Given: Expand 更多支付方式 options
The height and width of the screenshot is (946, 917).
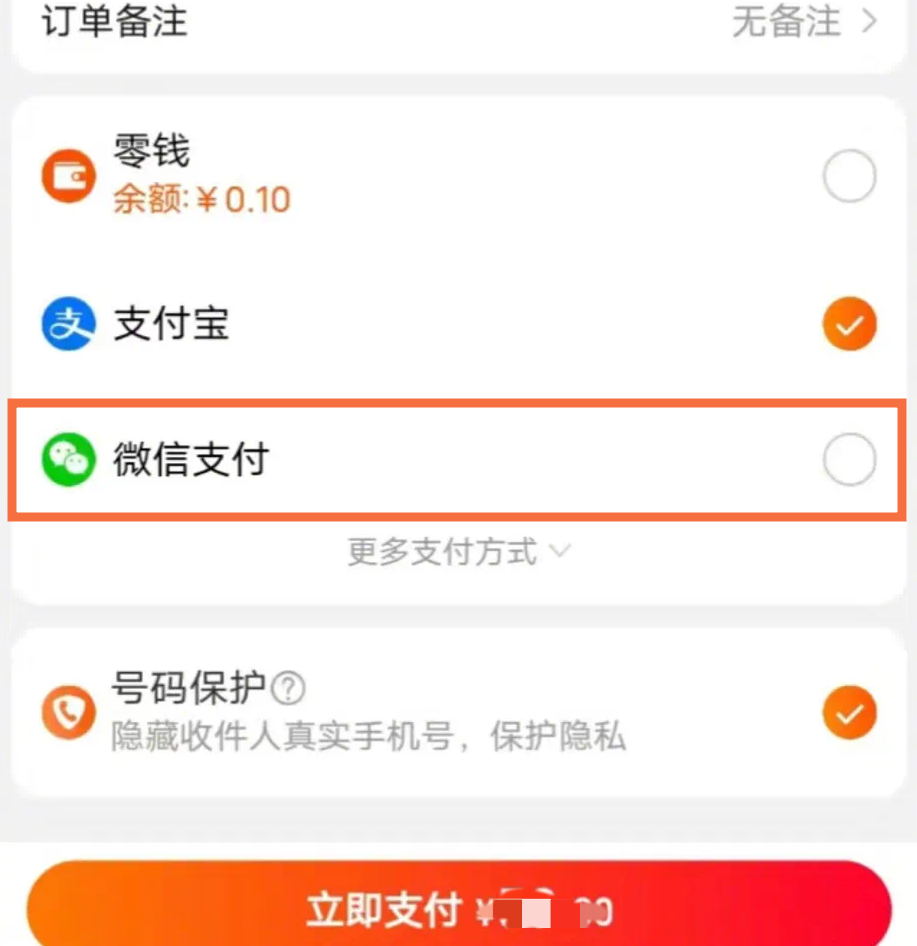Looking at the screenshot, I should click(458, 551).
